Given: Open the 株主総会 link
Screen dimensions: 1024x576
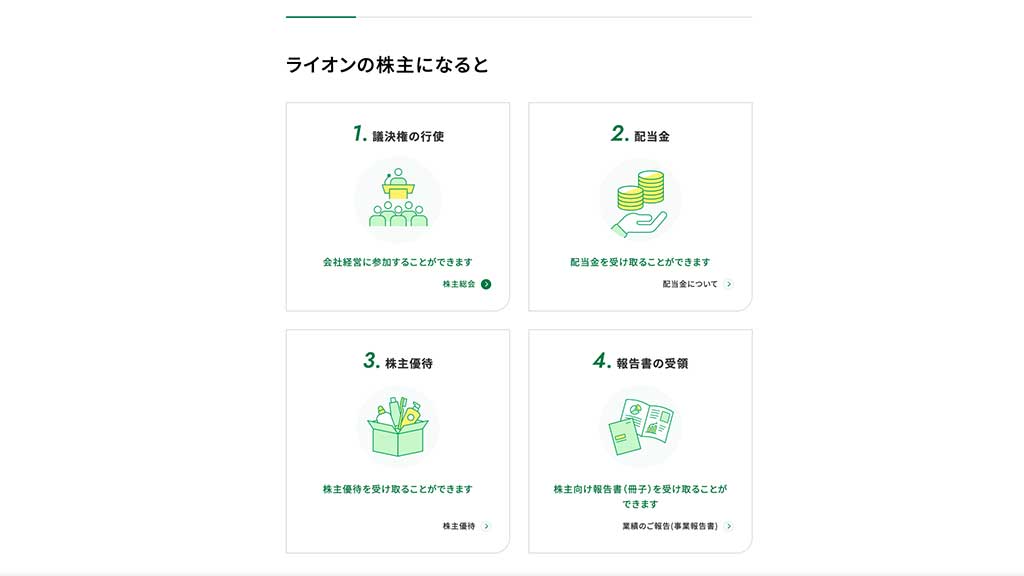Looking at the screenshot, I should (466, 284).
